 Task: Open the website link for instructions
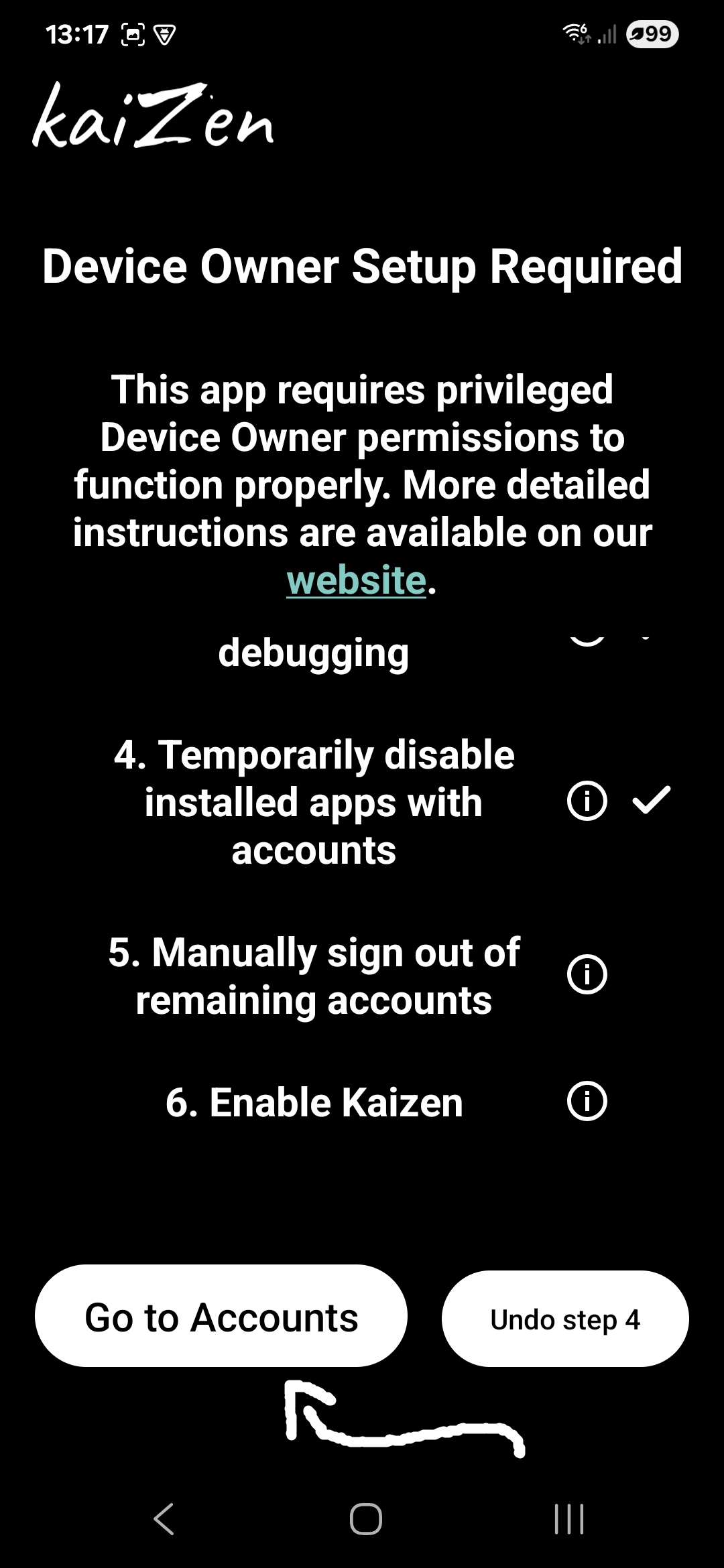356,580
